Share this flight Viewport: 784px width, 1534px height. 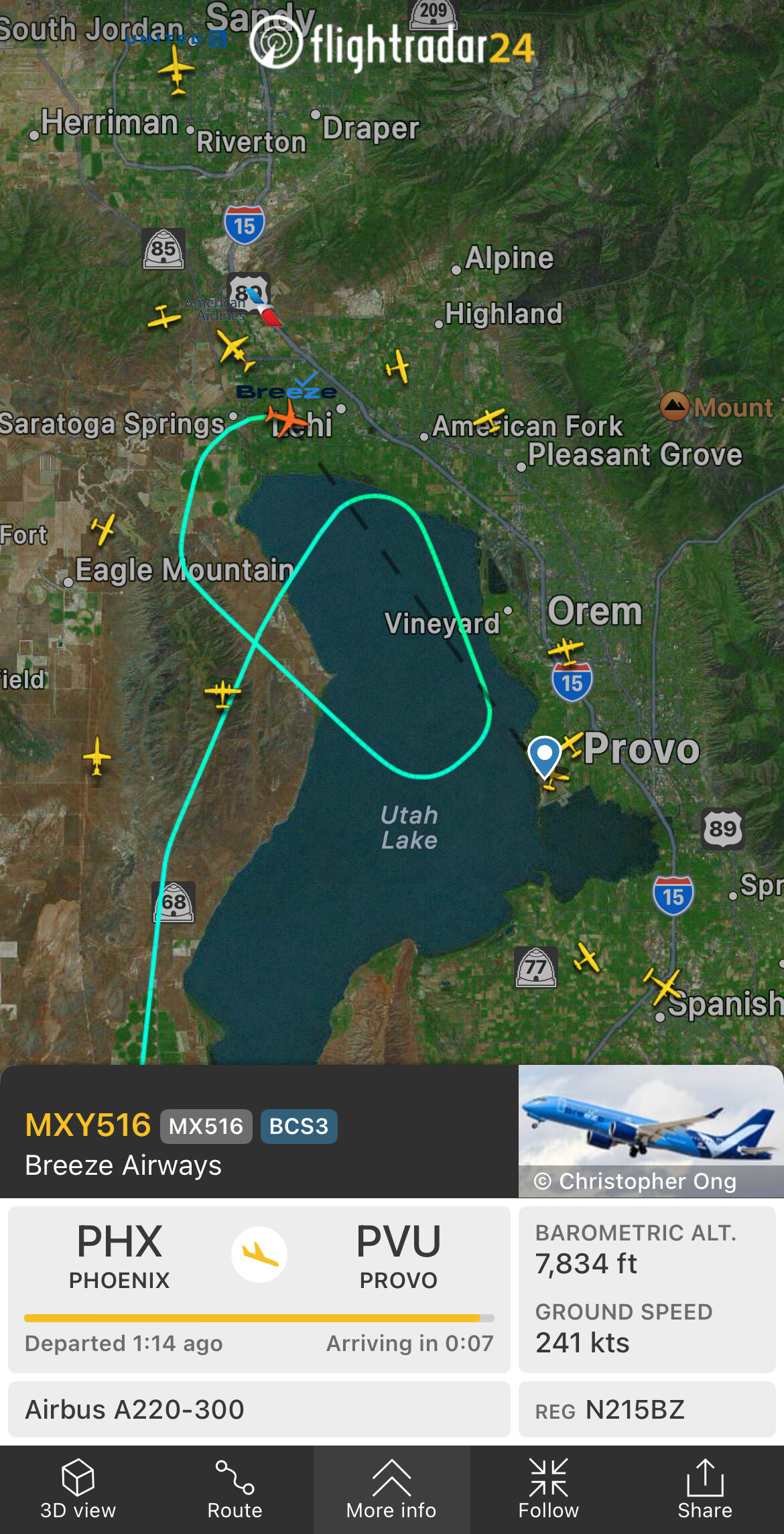[704, 1489]
